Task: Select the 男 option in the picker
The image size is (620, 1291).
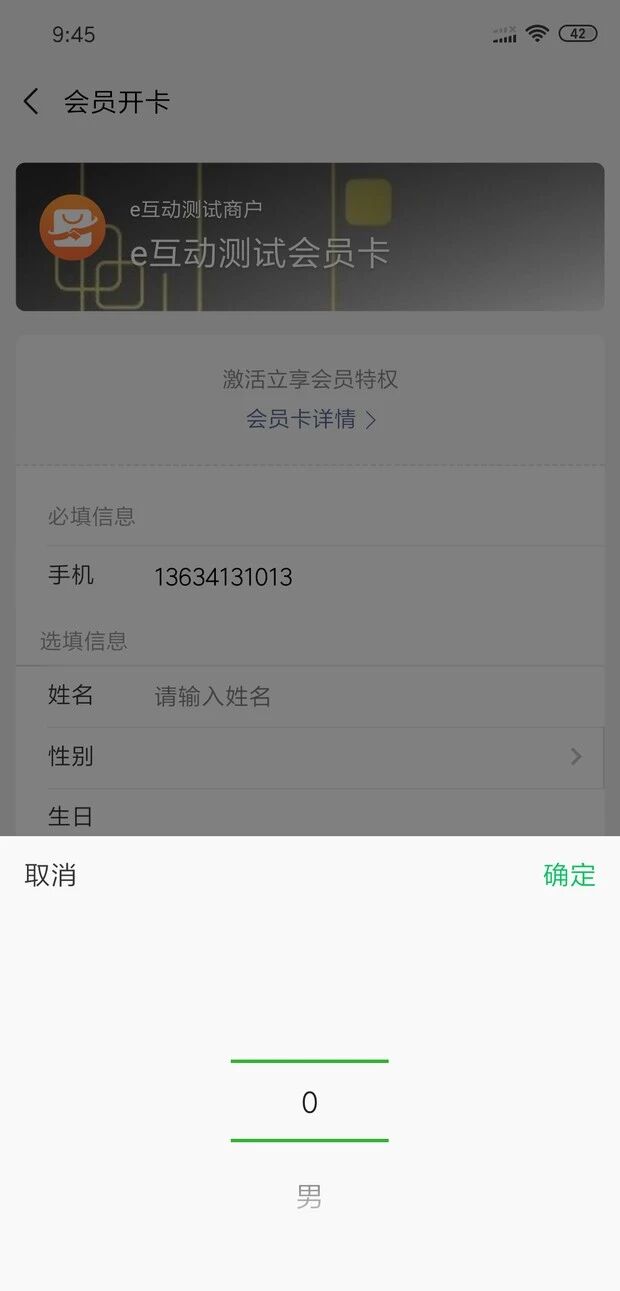Action: coord(309,1196)
